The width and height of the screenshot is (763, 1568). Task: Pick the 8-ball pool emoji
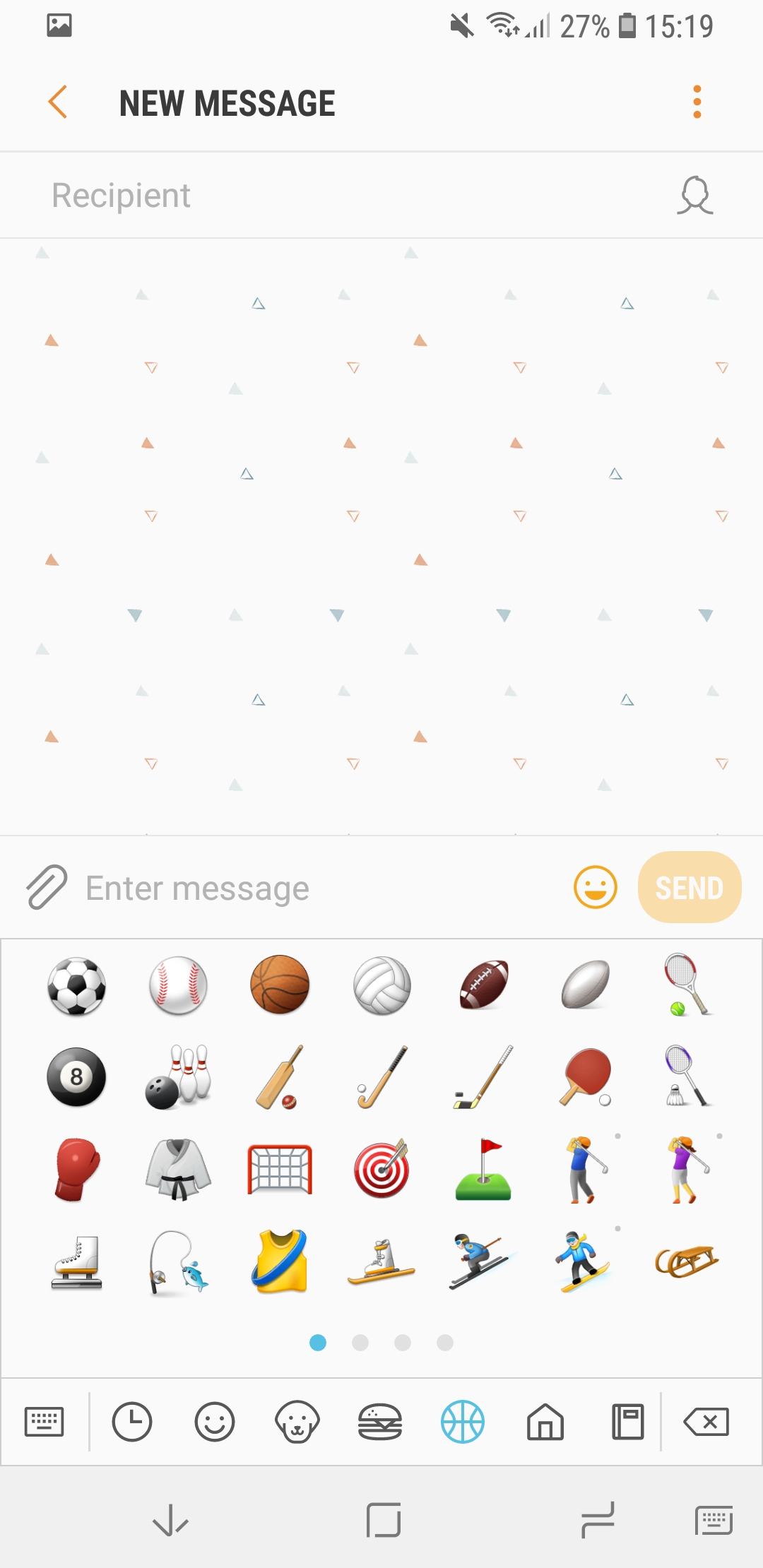tap(76, 1077)
